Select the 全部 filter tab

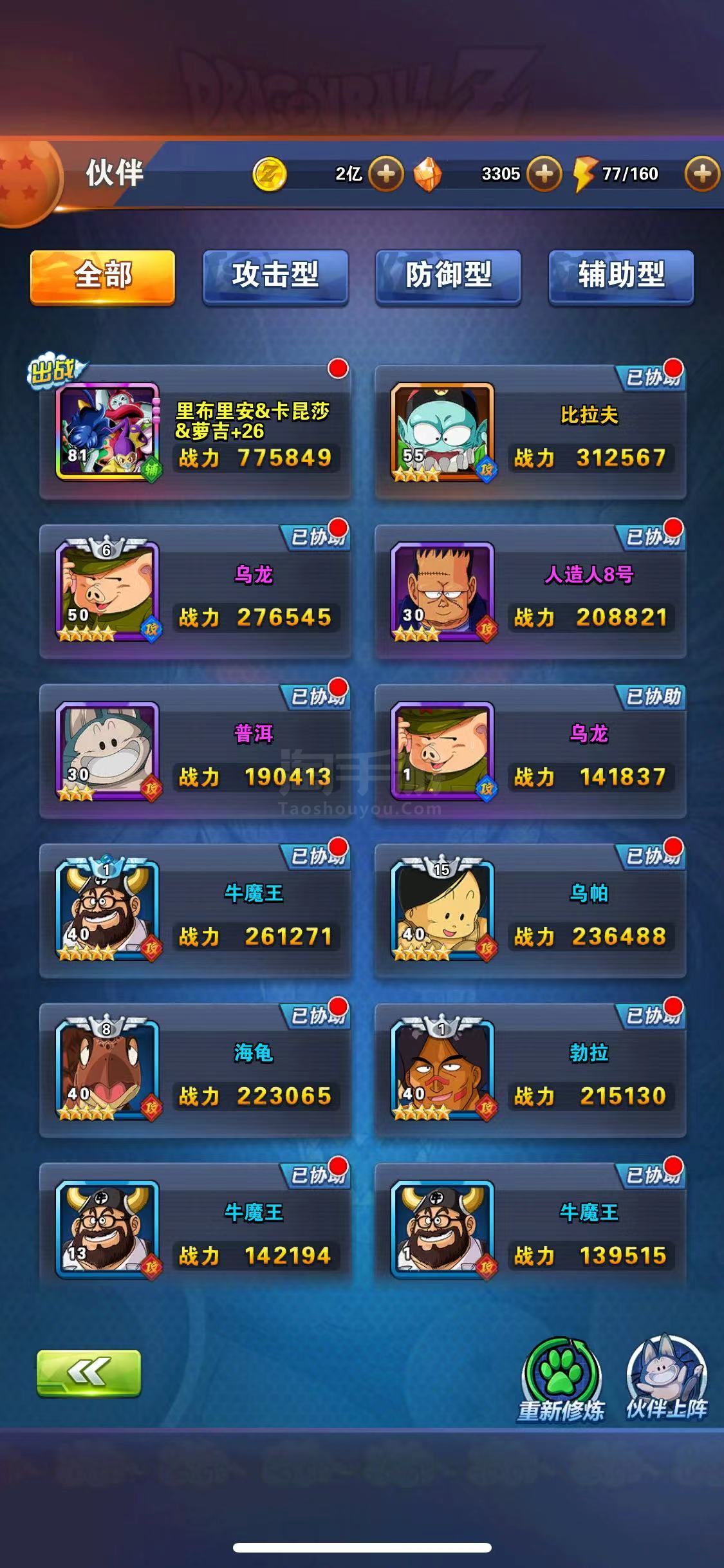point(102,276)
